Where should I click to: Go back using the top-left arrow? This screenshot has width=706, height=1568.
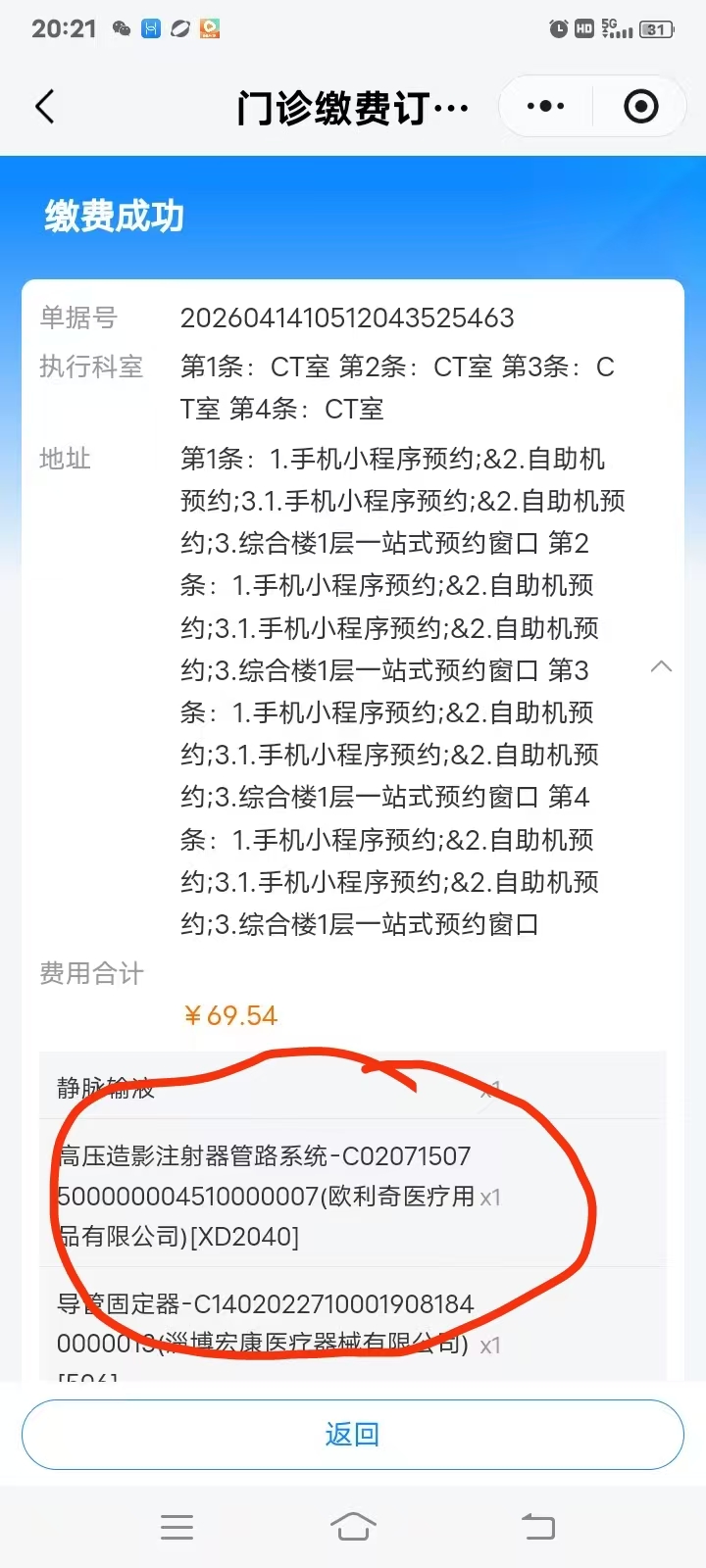click(45, 107)
